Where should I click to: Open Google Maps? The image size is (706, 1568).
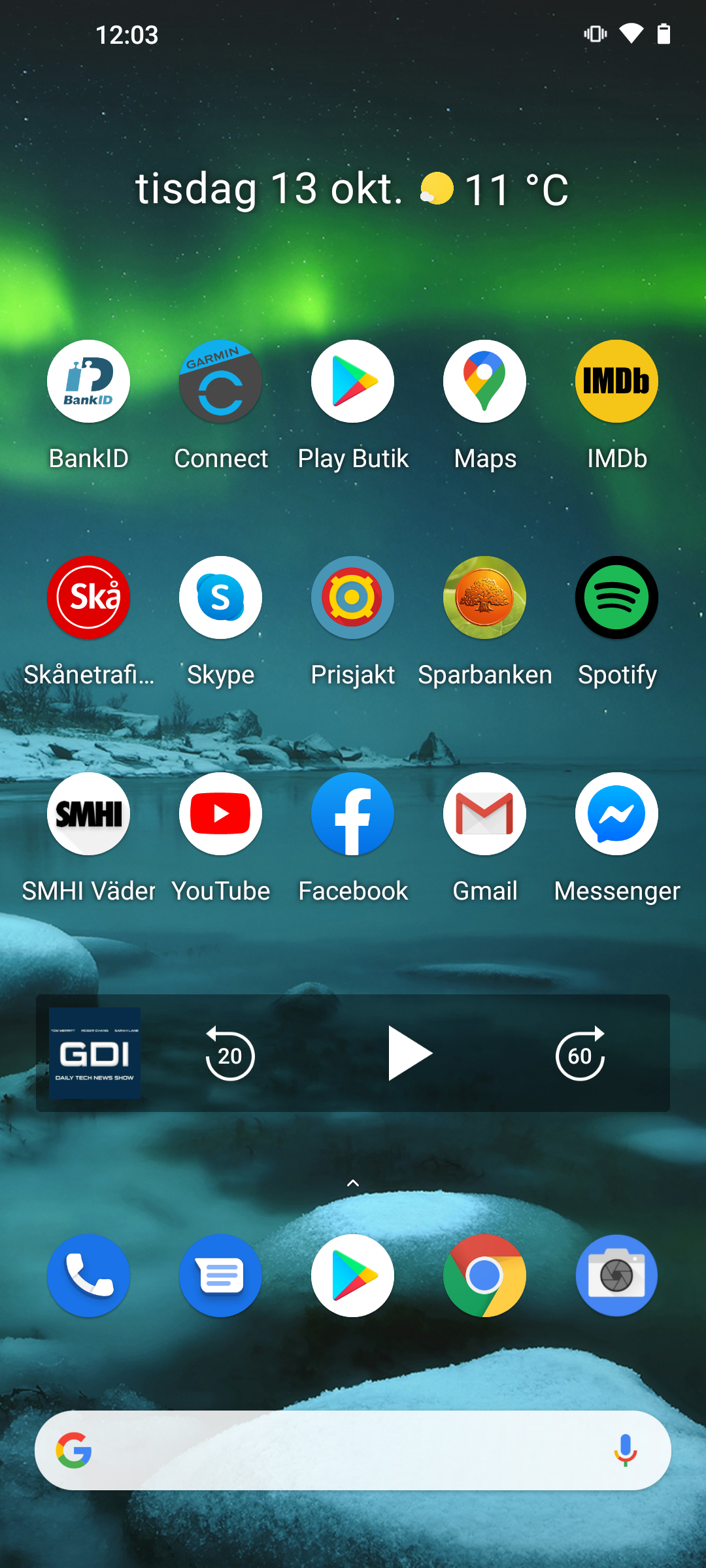pyautogui.click(x=484, y=382)
